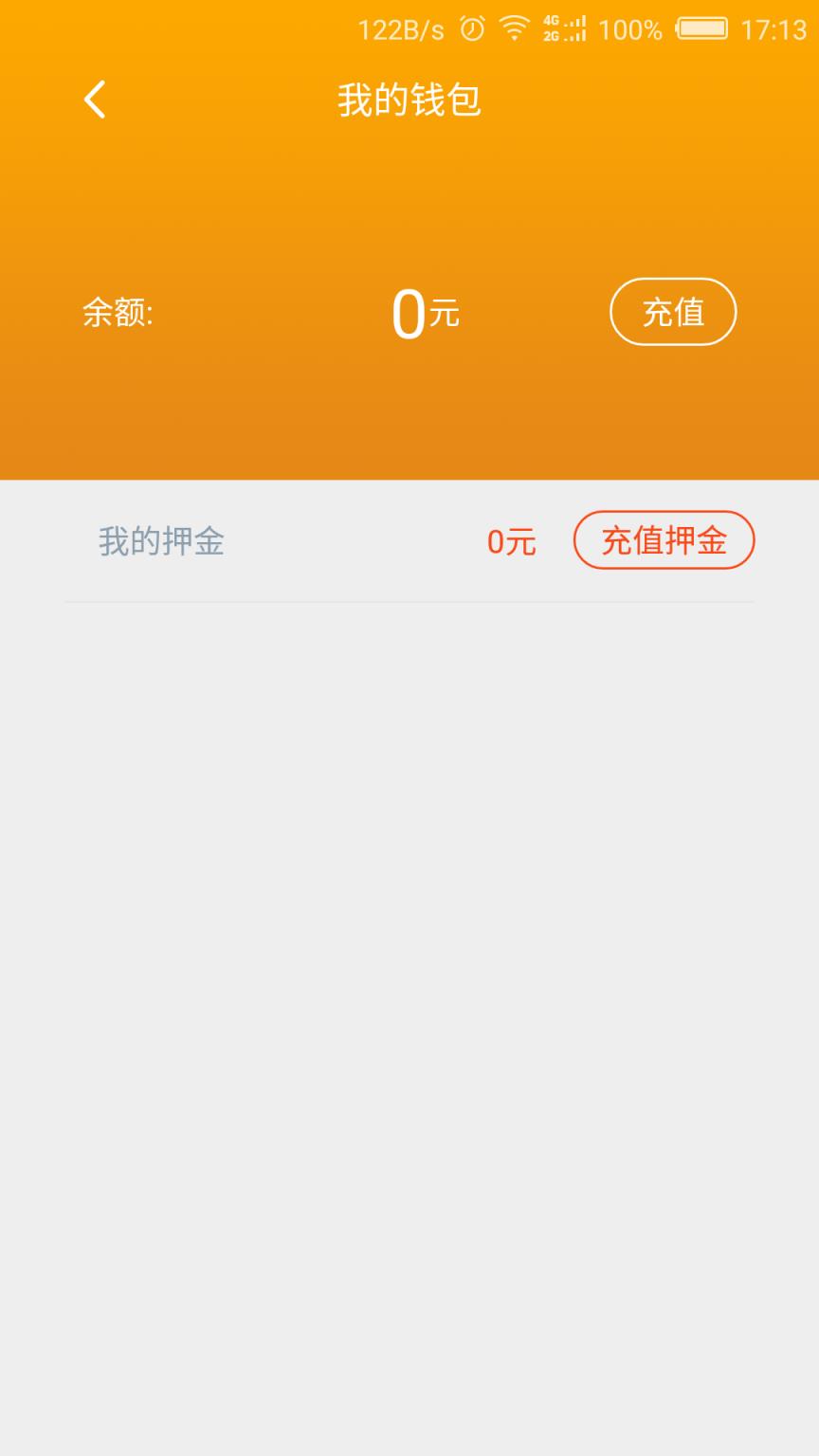Tap the 我的钱包 title text

click(409, 100)
